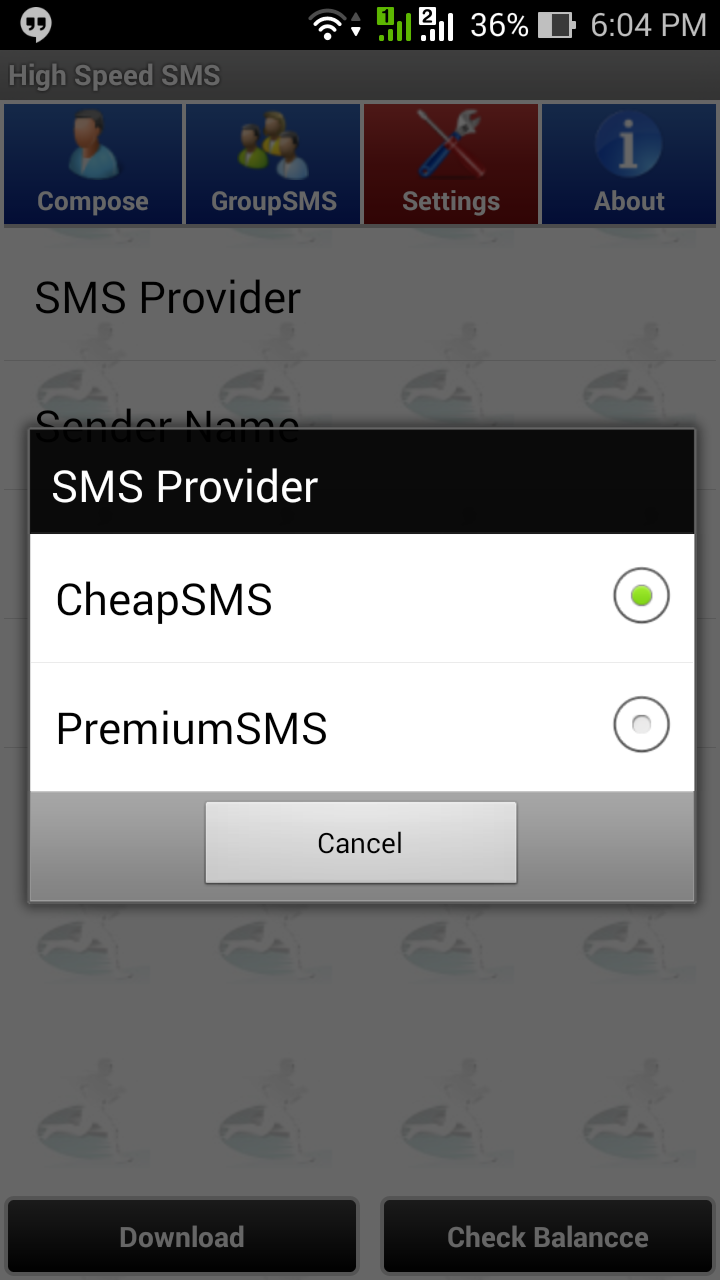Open the About tab
The height and width of the screenshot is (1280, 720).
tap(629, 164)
